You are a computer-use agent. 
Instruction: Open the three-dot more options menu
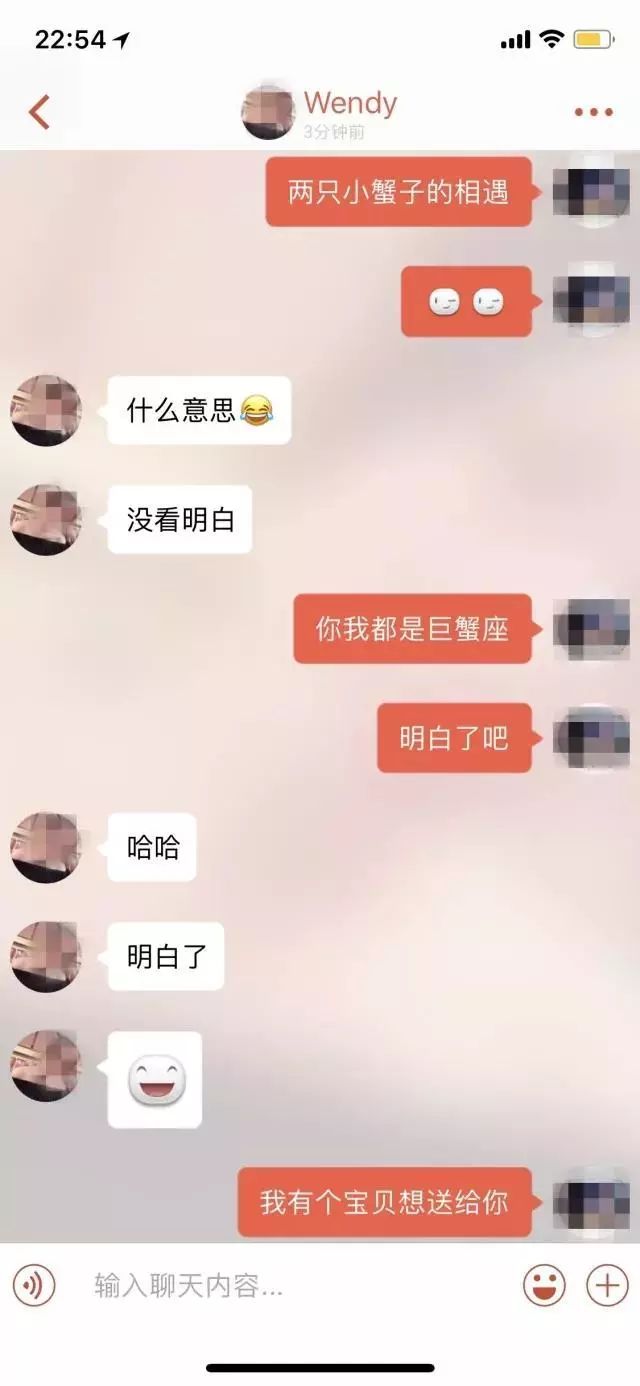[x=593, y=112]
